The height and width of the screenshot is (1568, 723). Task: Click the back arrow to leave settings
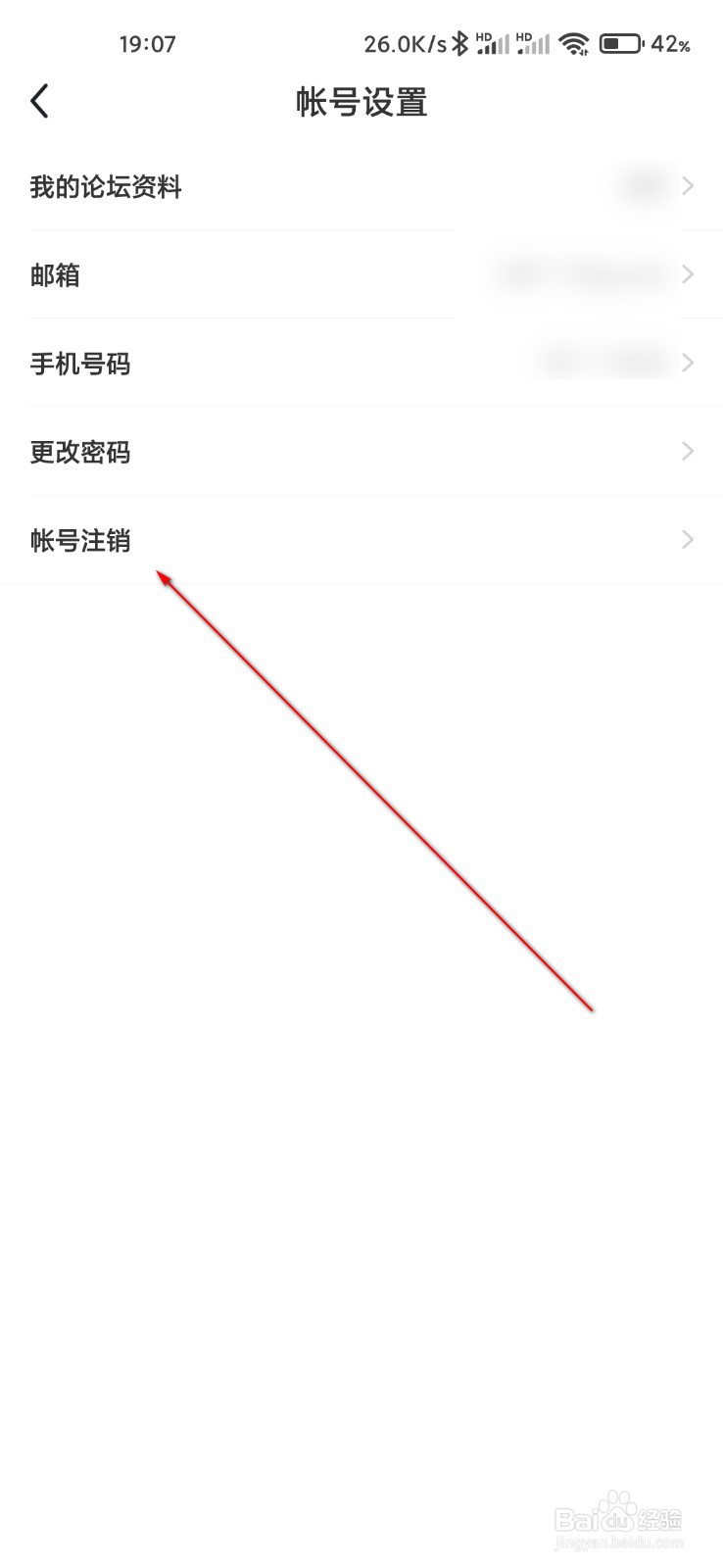coord(39,100)
